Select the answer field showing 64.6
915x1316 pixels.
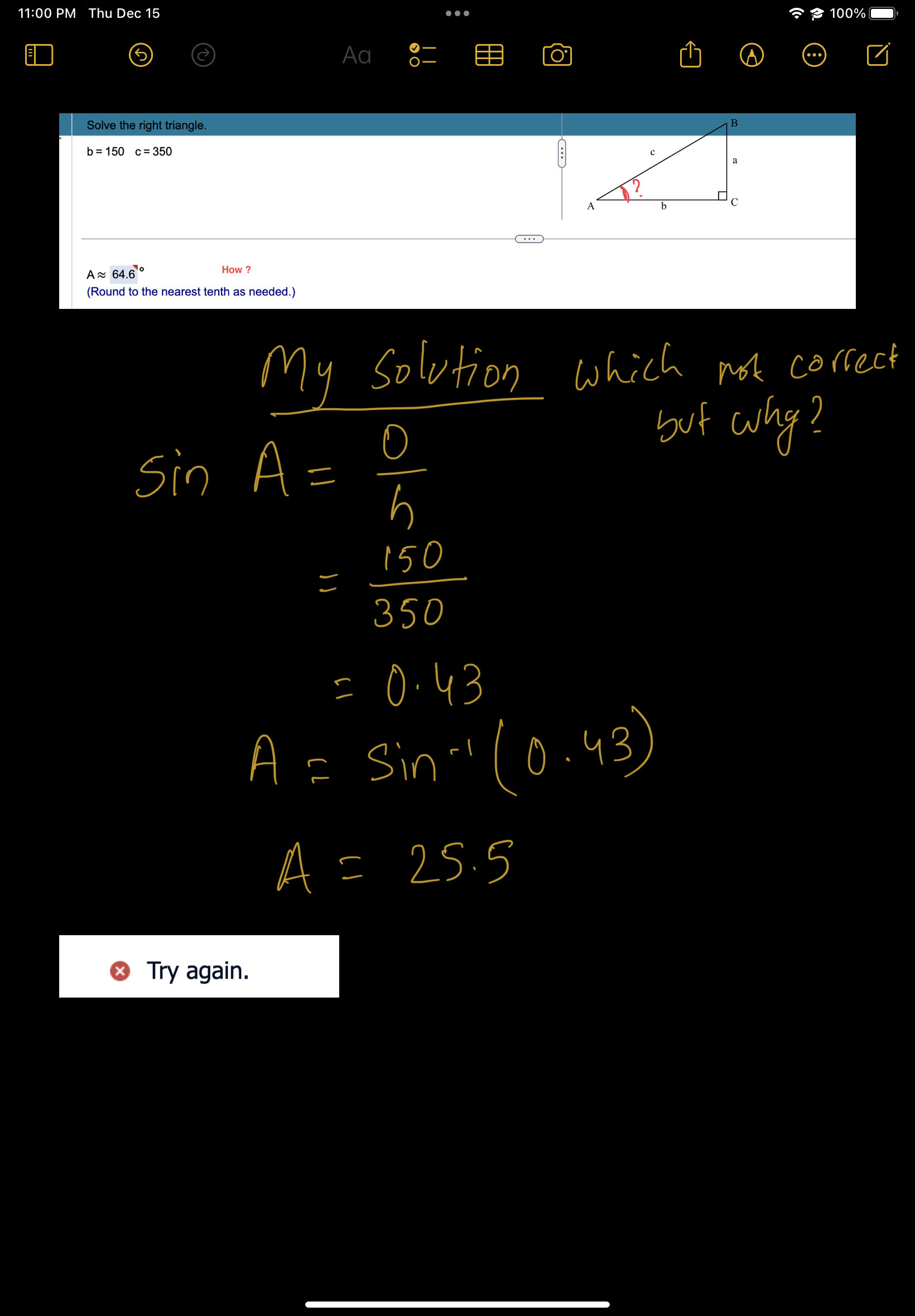[x=124, y=274]
